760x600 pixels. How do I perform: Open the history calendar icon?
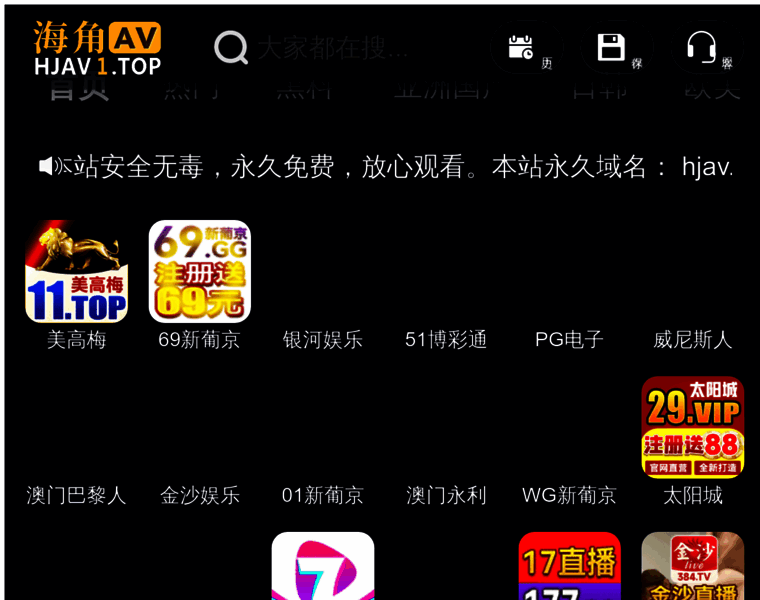pyautogui.click(x=521, y=47)
